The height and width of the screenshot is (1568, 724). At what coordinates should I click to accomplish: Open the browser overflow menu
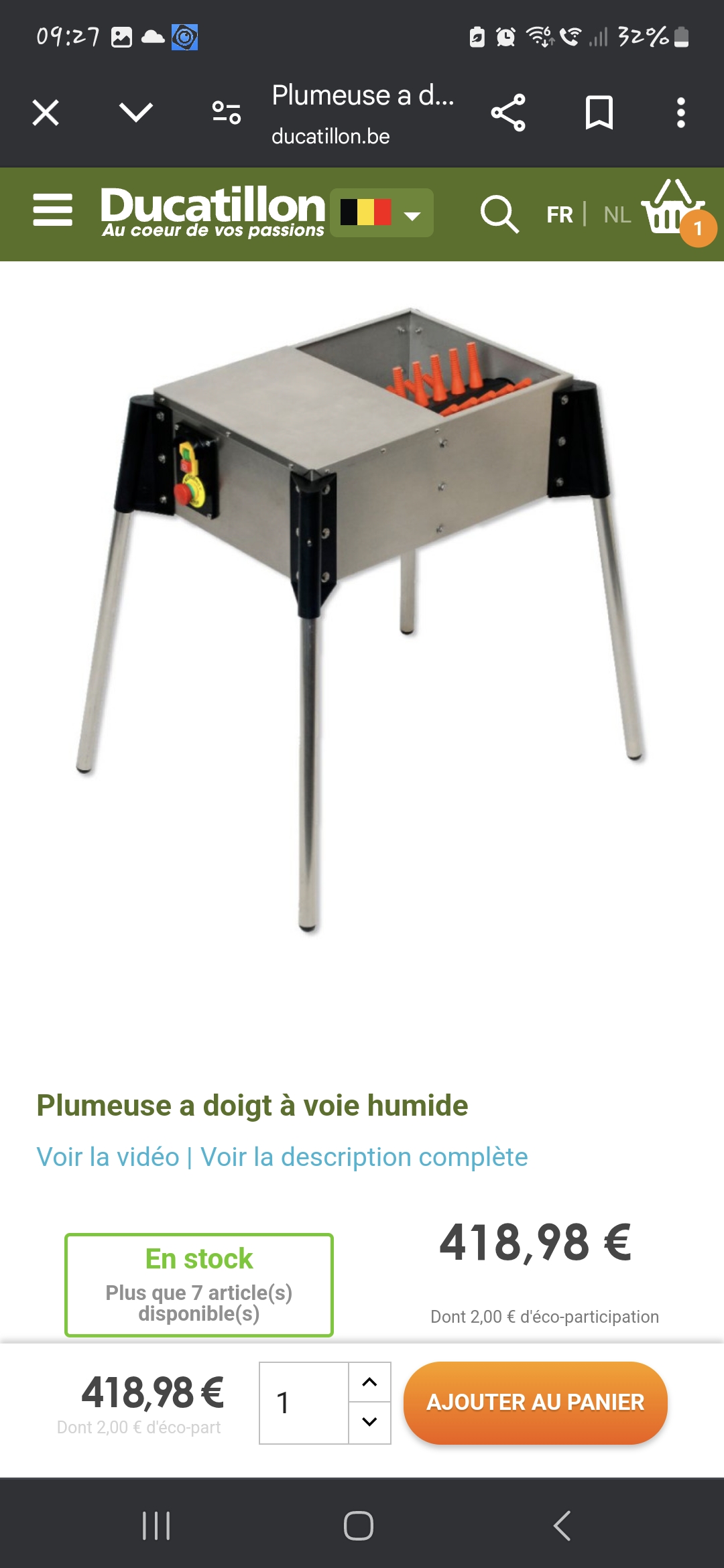click(x=680, y=113)
